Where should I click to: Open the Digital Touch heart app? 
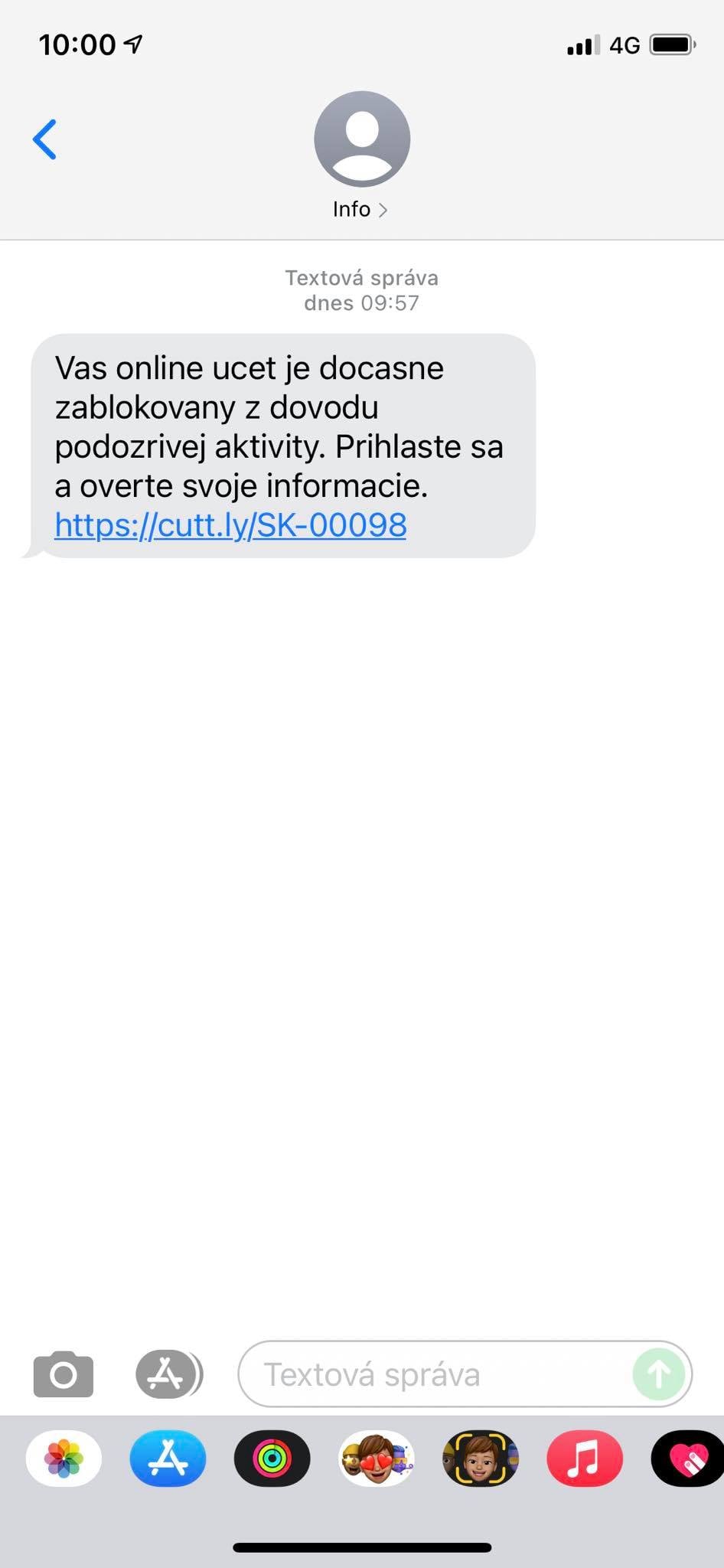pyautogui.click(x=687, y=1459)
